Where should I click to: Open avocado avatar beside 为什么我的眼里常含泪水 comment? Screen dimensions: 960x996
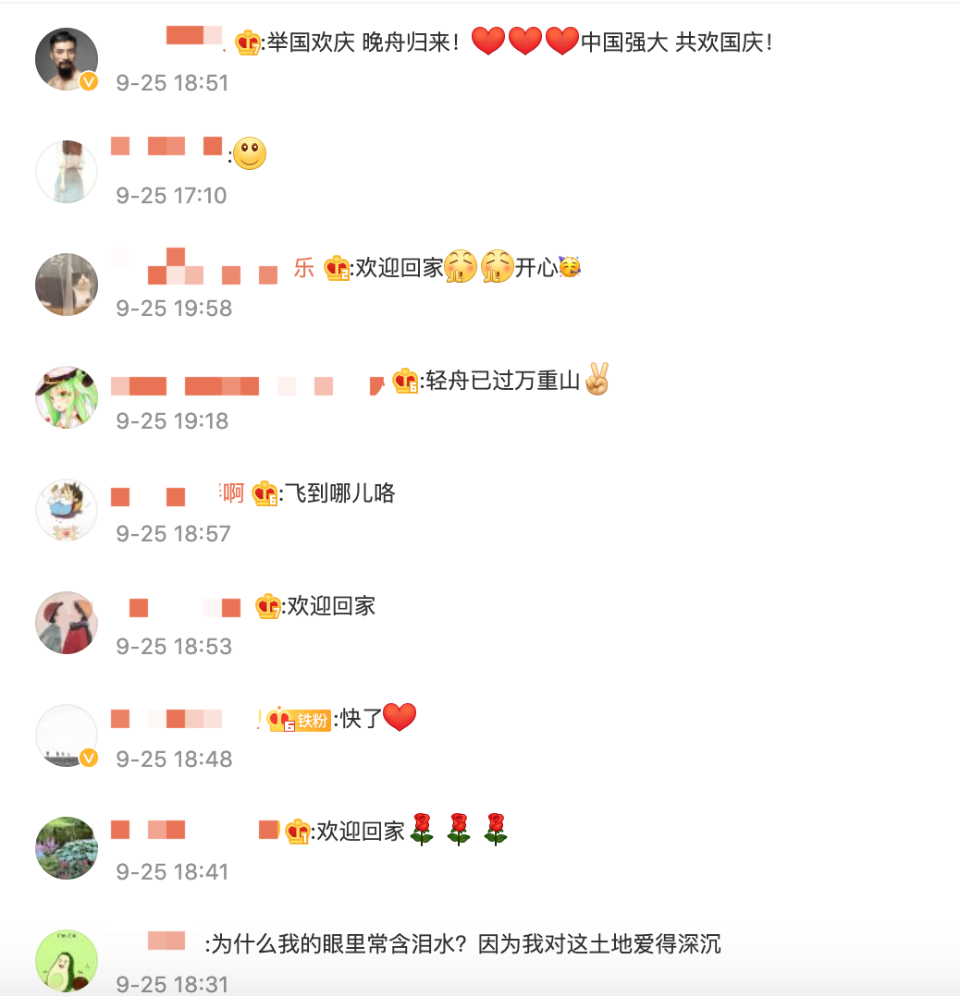pos(67,960)
